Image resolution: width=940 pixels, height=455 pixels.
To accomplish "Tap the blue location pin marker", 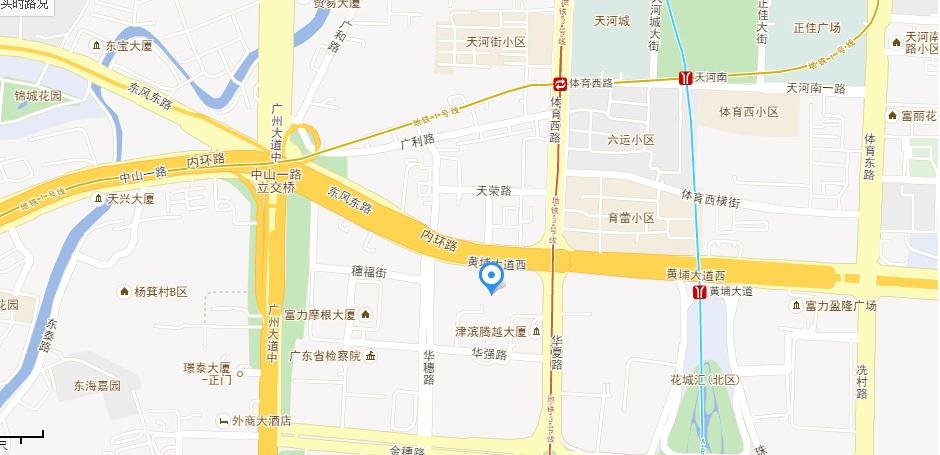I will pos(491,277).
